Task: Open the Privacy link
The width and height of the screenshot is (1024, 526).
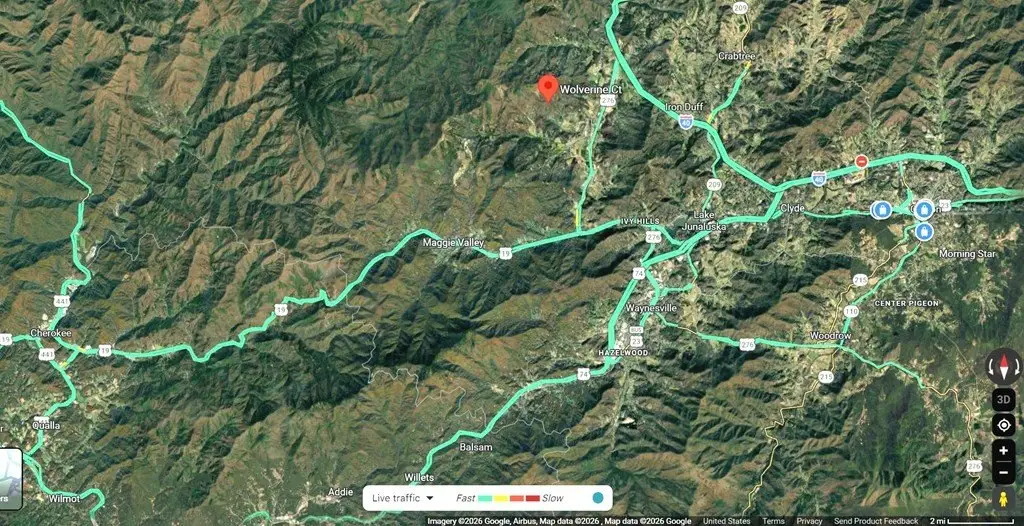Action: tap(810, 521)
